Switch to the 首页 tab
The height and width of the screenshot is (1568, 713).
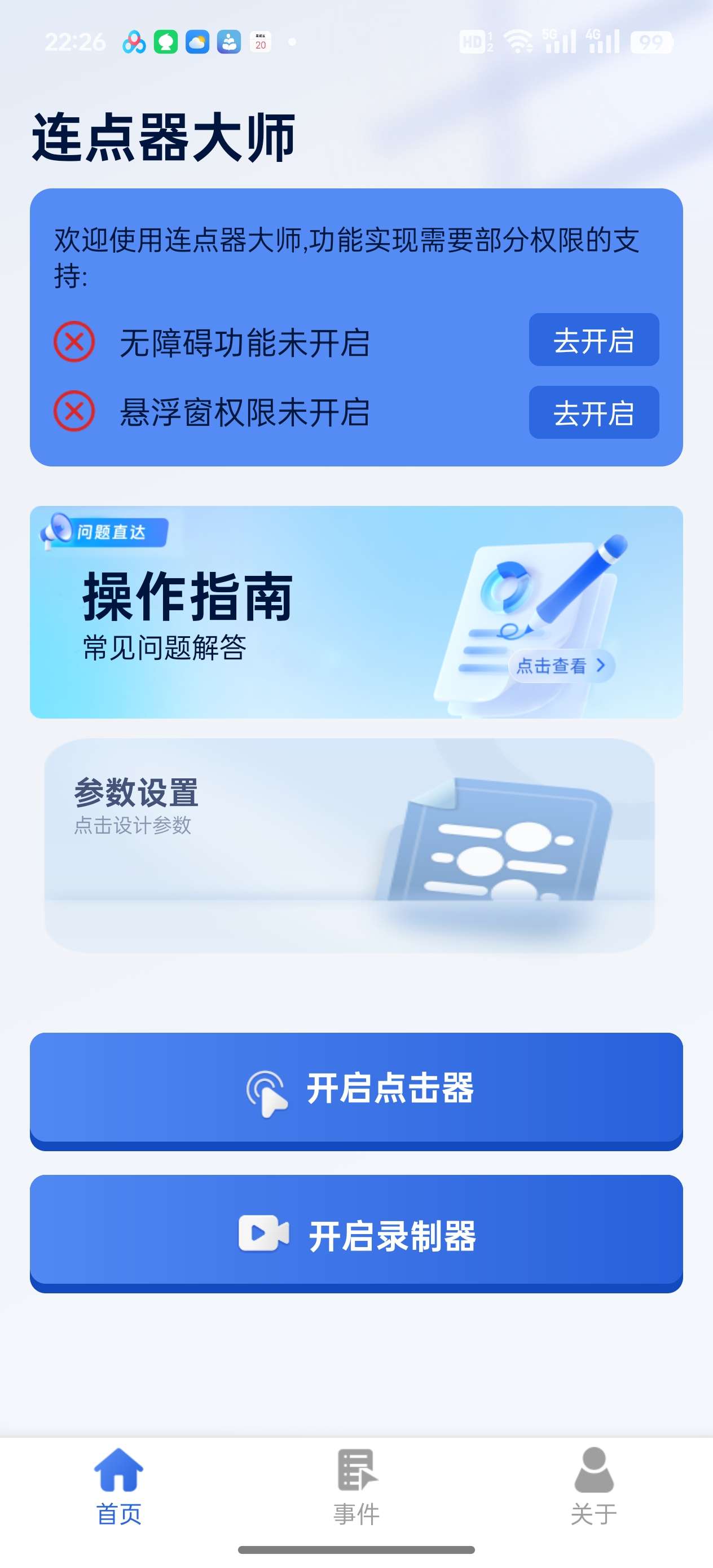pos(118,1486)
